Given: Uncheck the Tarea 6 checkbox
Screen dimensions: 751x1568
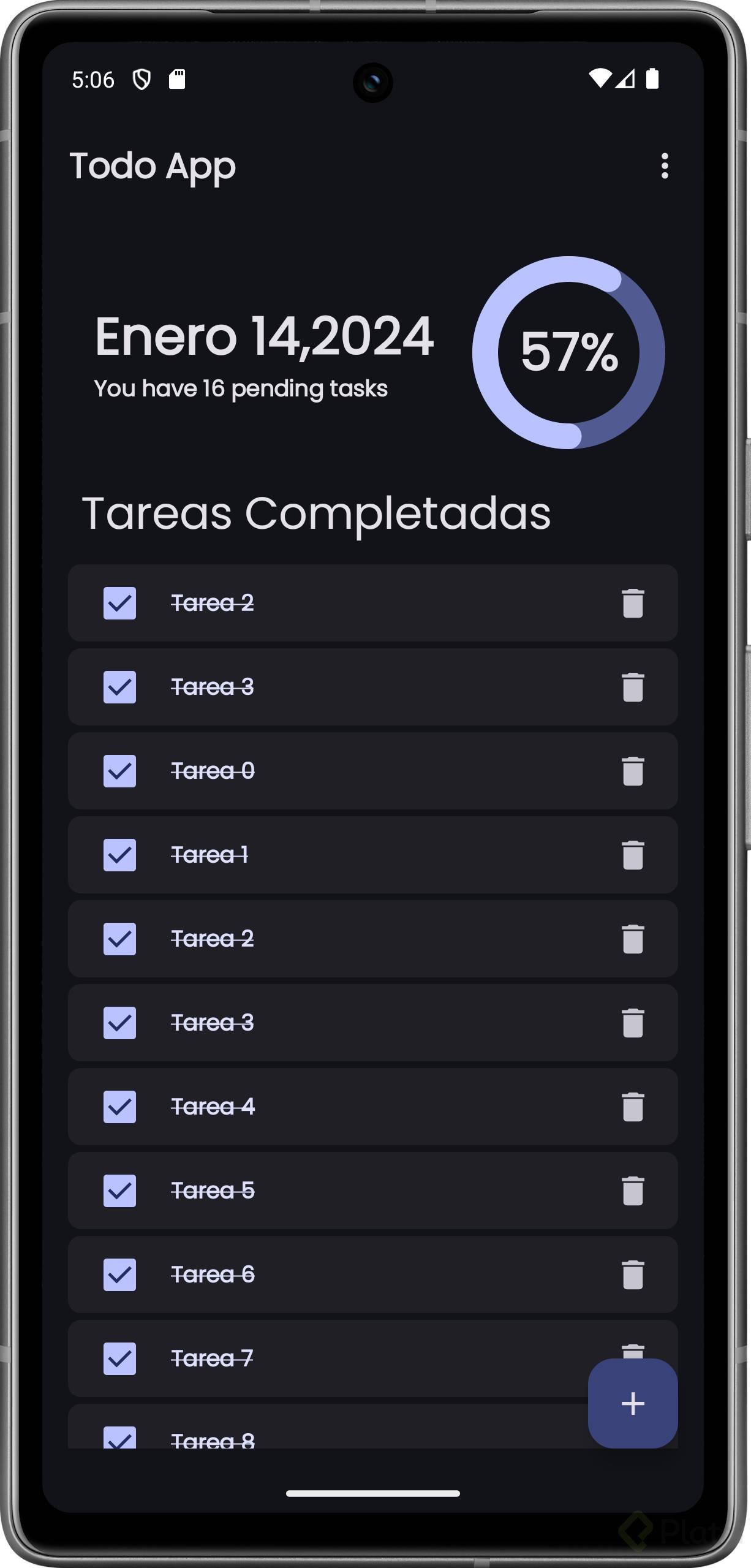Looking at the screenshot, I should point(119,1274).
